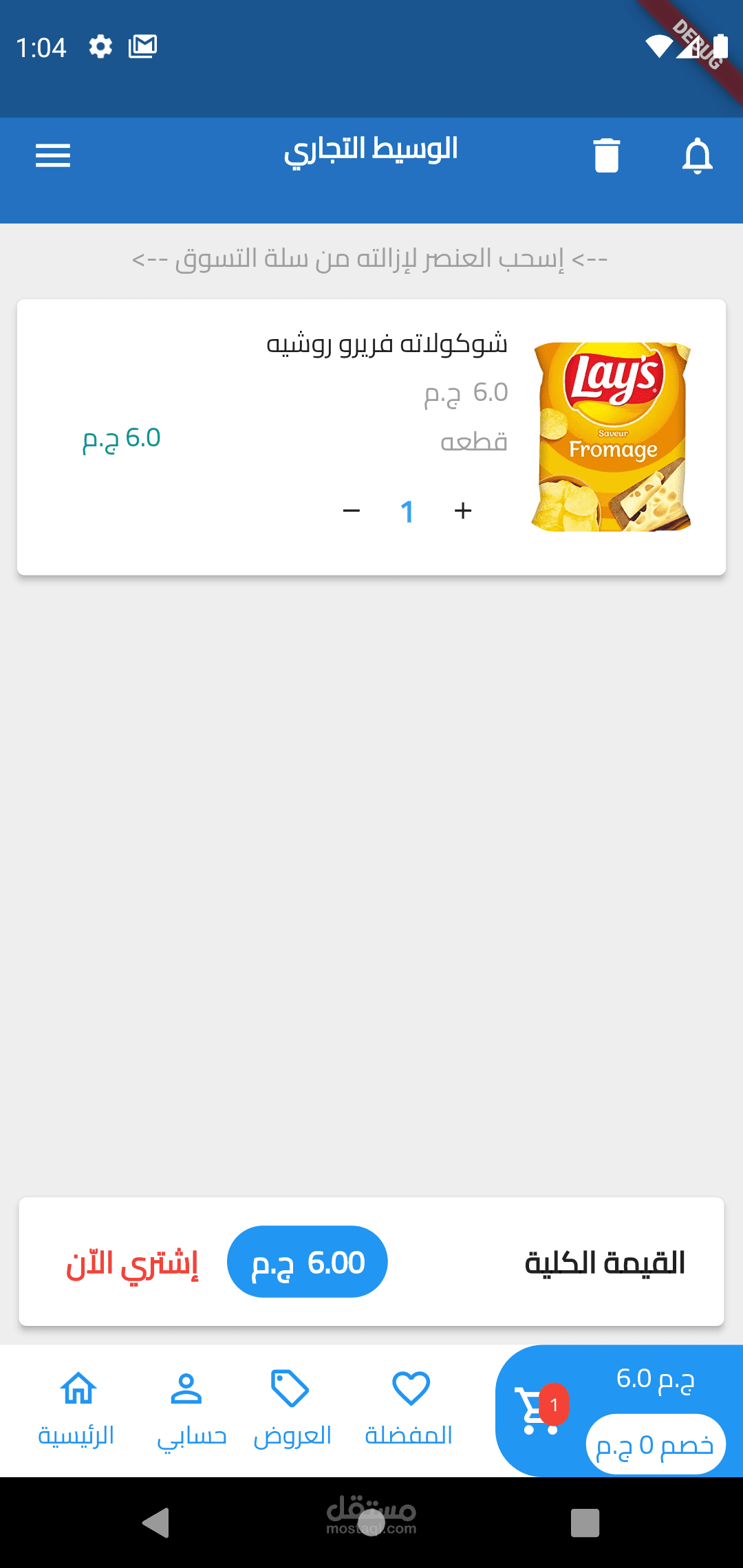The width and height of the screenshot is (743, 1568).
Task: Tap the trash icon to clear cart
Action: [606, 155]
